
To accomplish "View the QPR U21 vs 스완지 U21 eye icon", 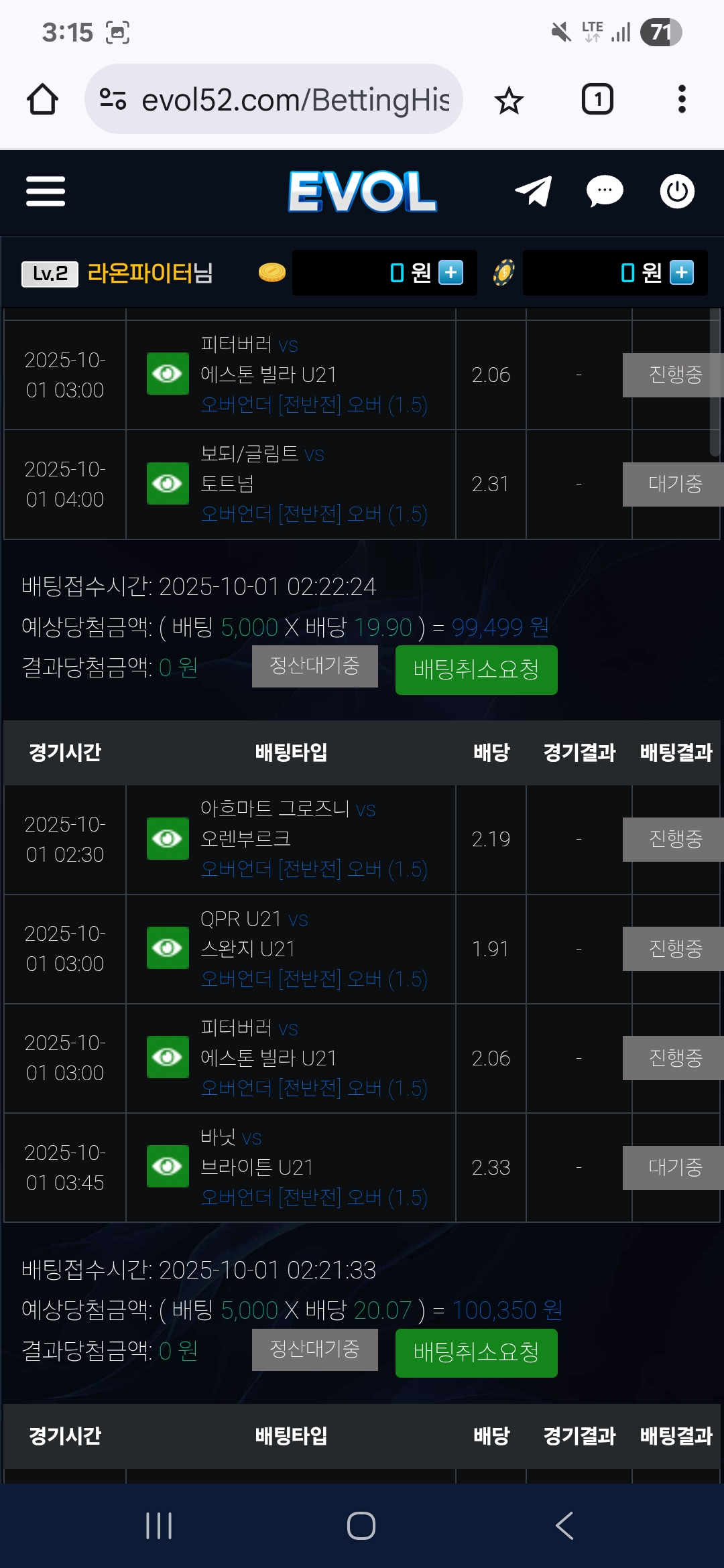I will click(x=168, y=948).
